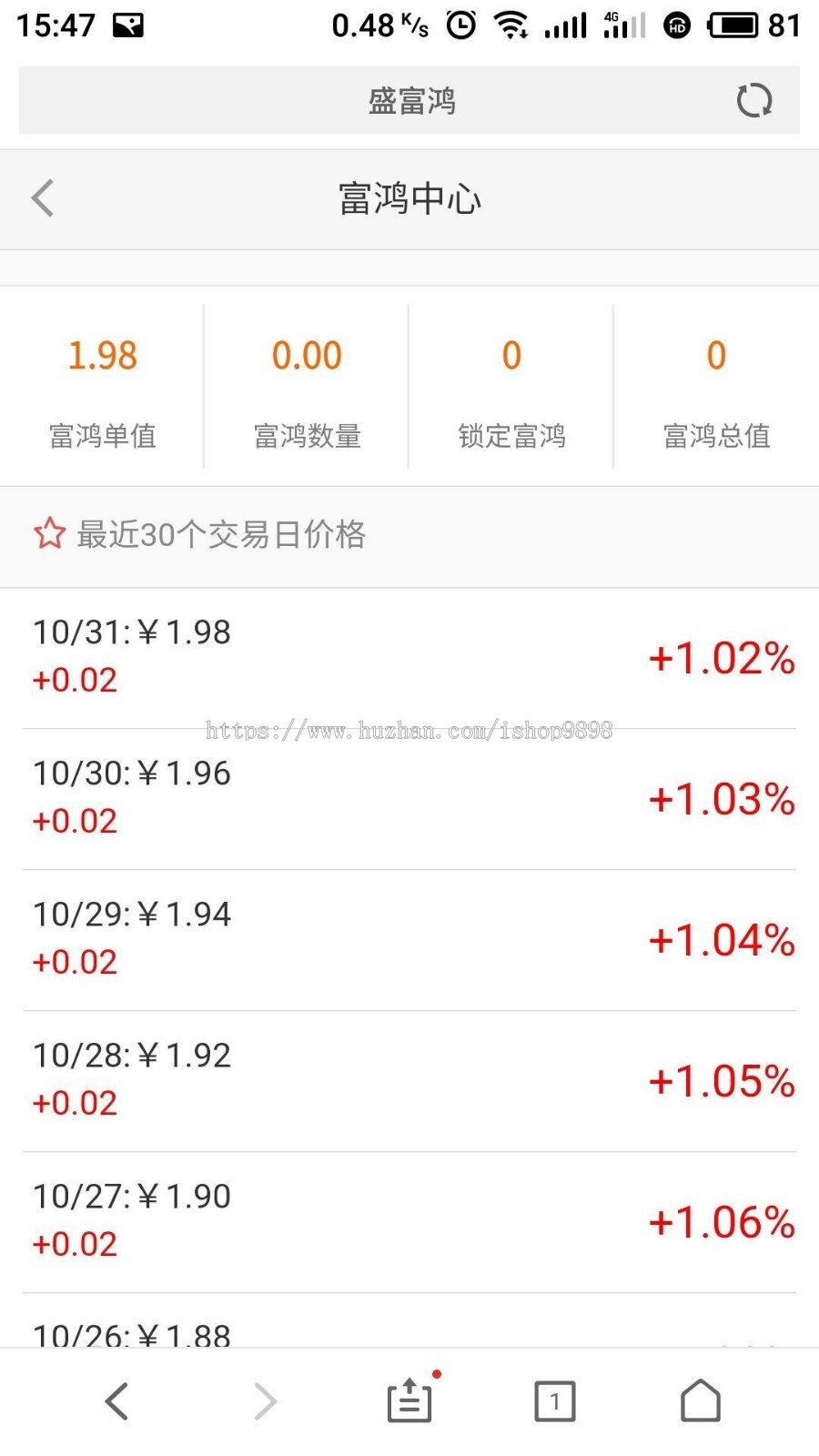Expand the 最近30个交易日价格 section
The width and height of the screenshot is (819, 1456).
click(x=221, y=535)
